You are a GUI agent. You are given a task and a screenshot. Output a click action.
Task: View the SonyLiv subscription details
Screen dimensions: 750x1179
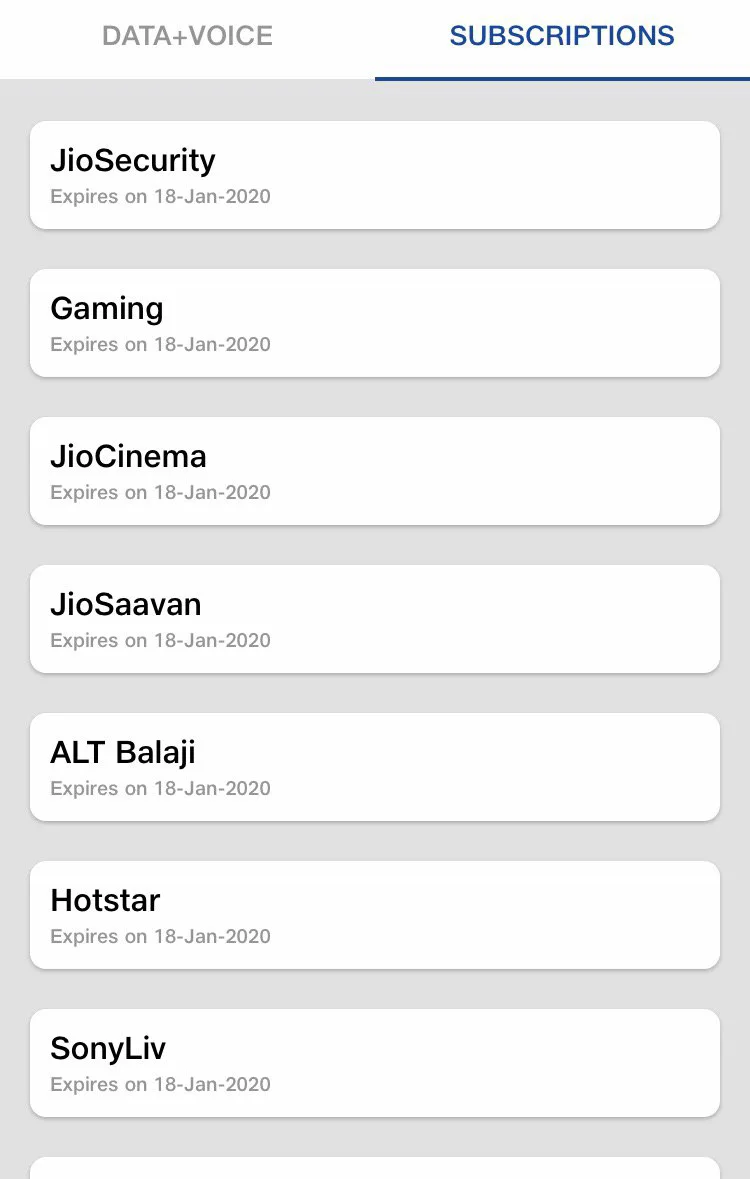375,1063
